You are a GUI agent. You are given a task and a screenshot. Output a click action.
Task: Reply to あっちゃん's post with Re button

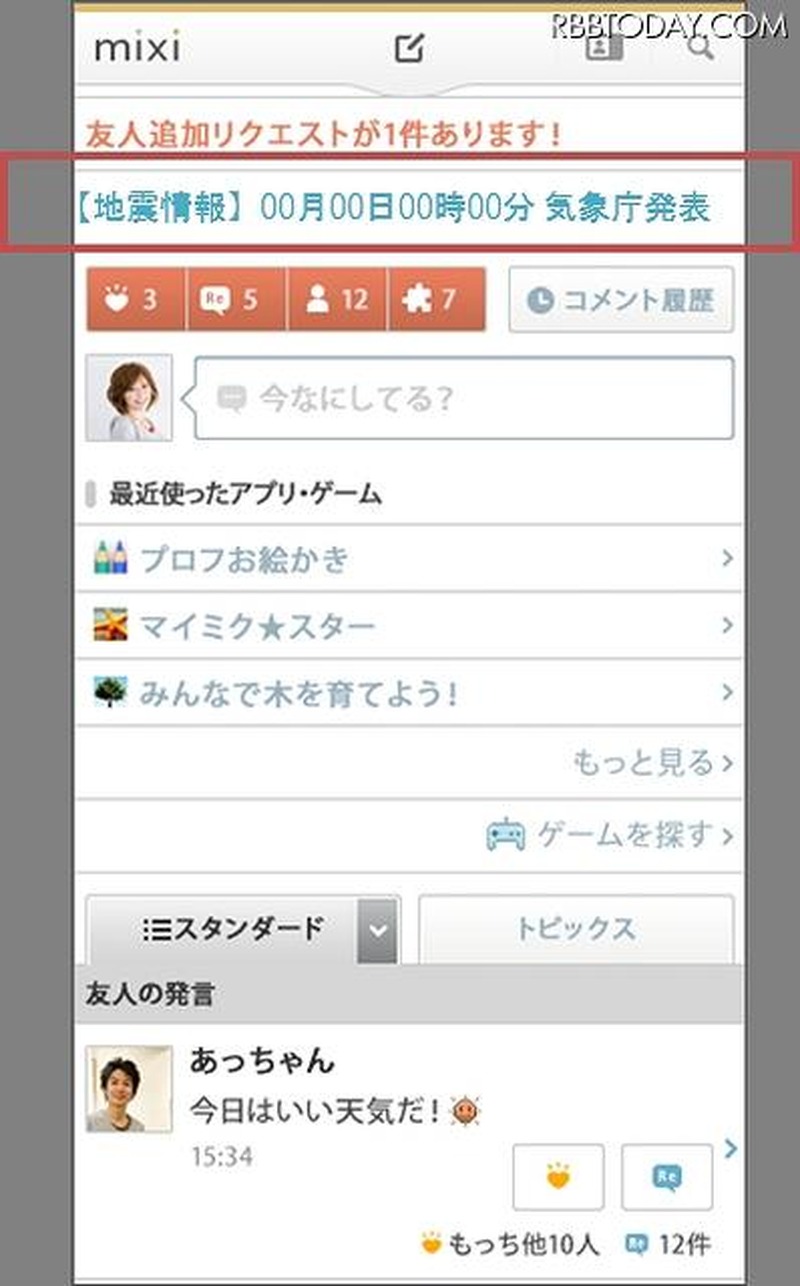[x=666, y=1177]
